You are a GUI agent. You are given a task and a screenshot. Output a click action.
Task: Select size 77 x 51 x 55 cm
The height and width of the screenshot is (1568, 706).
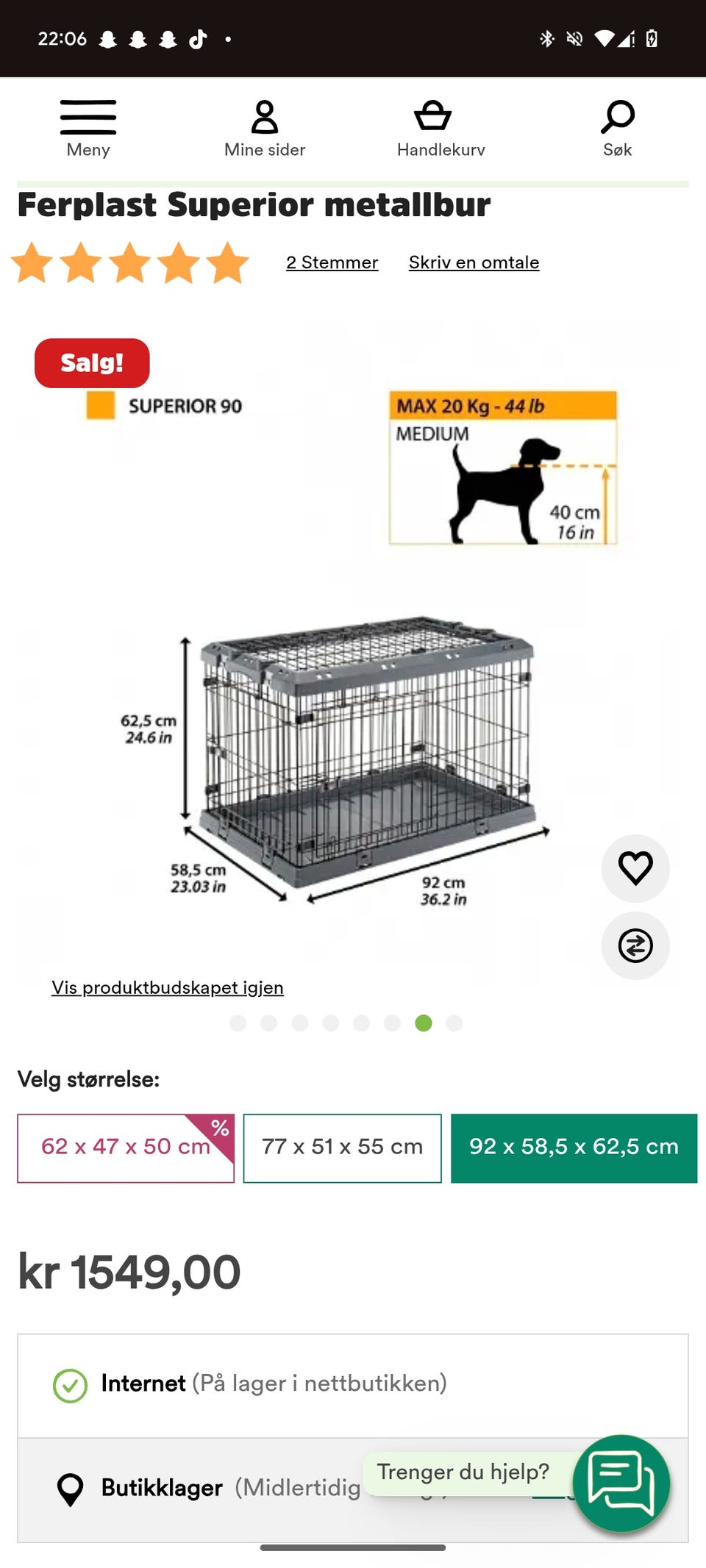coord(342,1148)
